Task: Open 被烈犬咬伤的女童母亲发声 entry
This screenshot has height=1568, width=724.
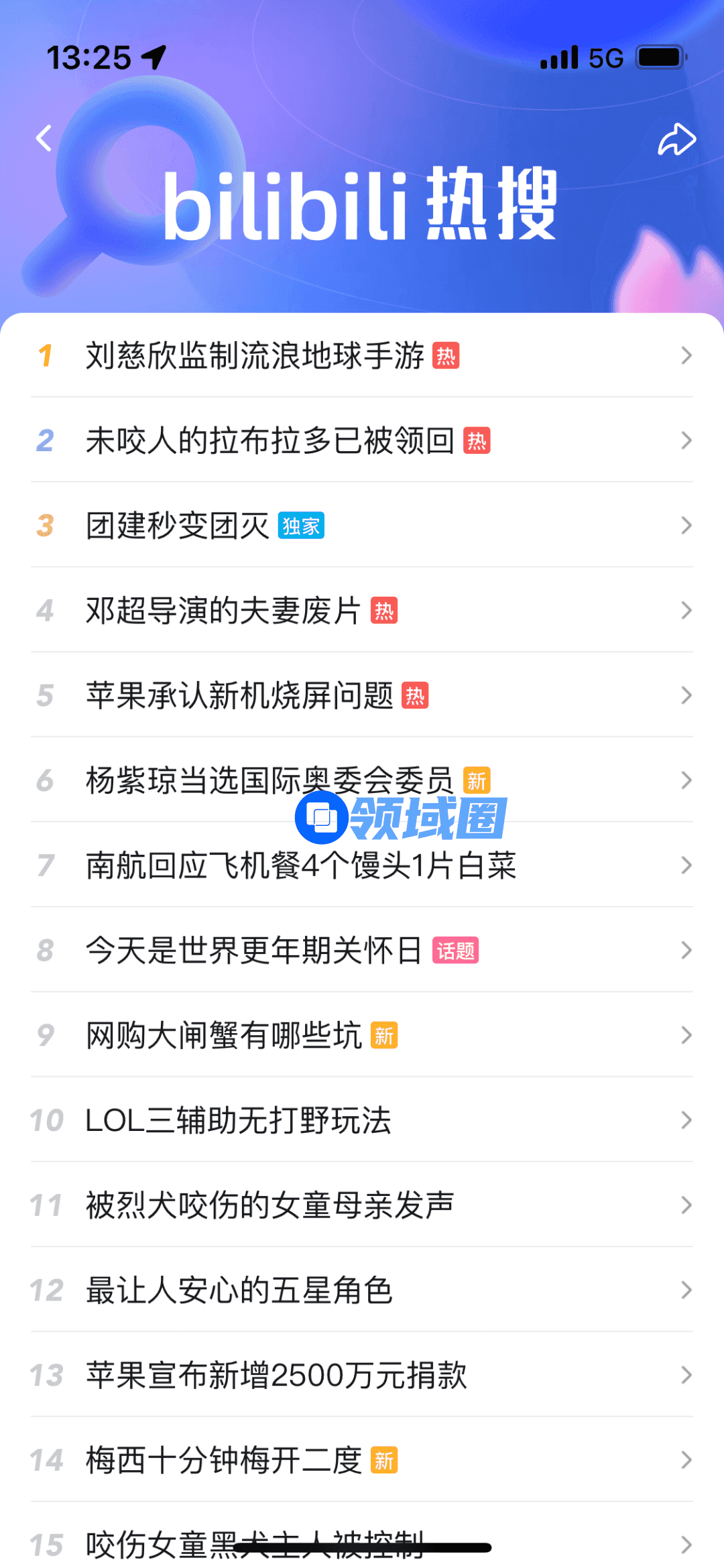Action: pyautogui.click(x=269, y=1205)
